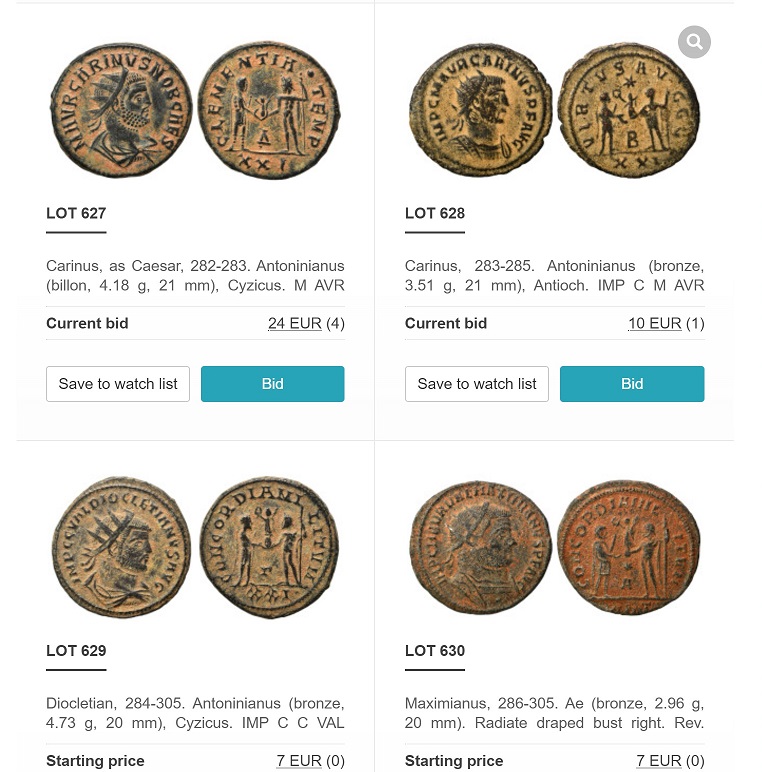This screenshot has width=762, height=772.
Task: Tap the 10 EUR current bid link
Action: pyautogui.click(x=654, y=324)
